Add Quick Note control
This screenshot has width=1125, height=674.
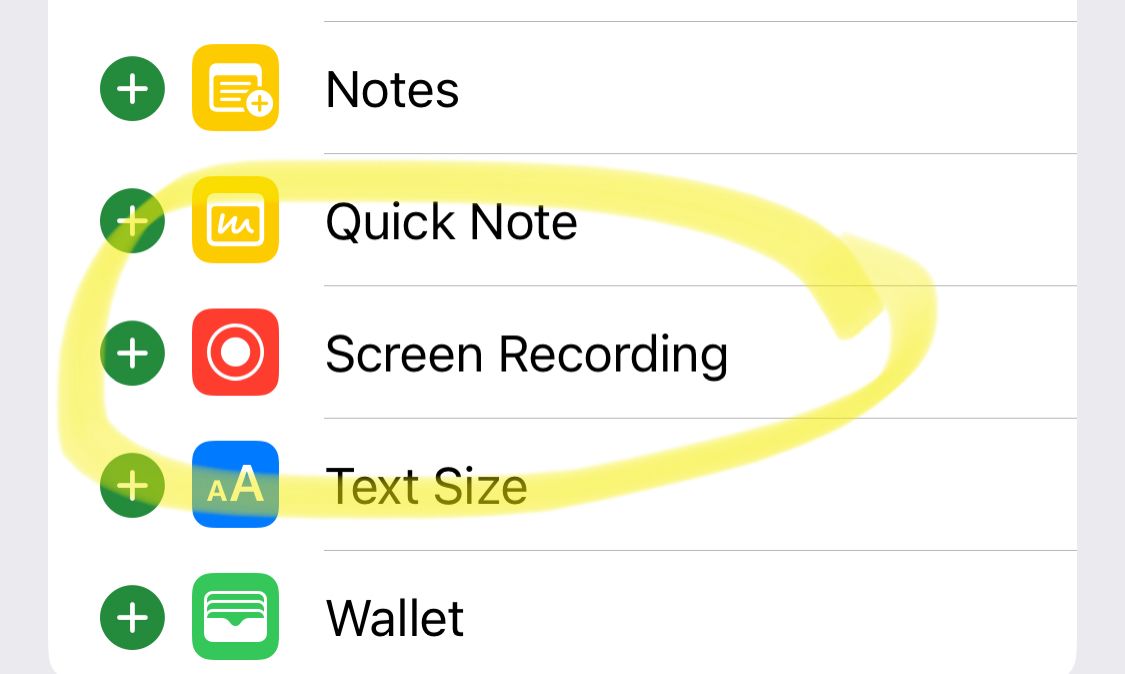pos(132,220)
